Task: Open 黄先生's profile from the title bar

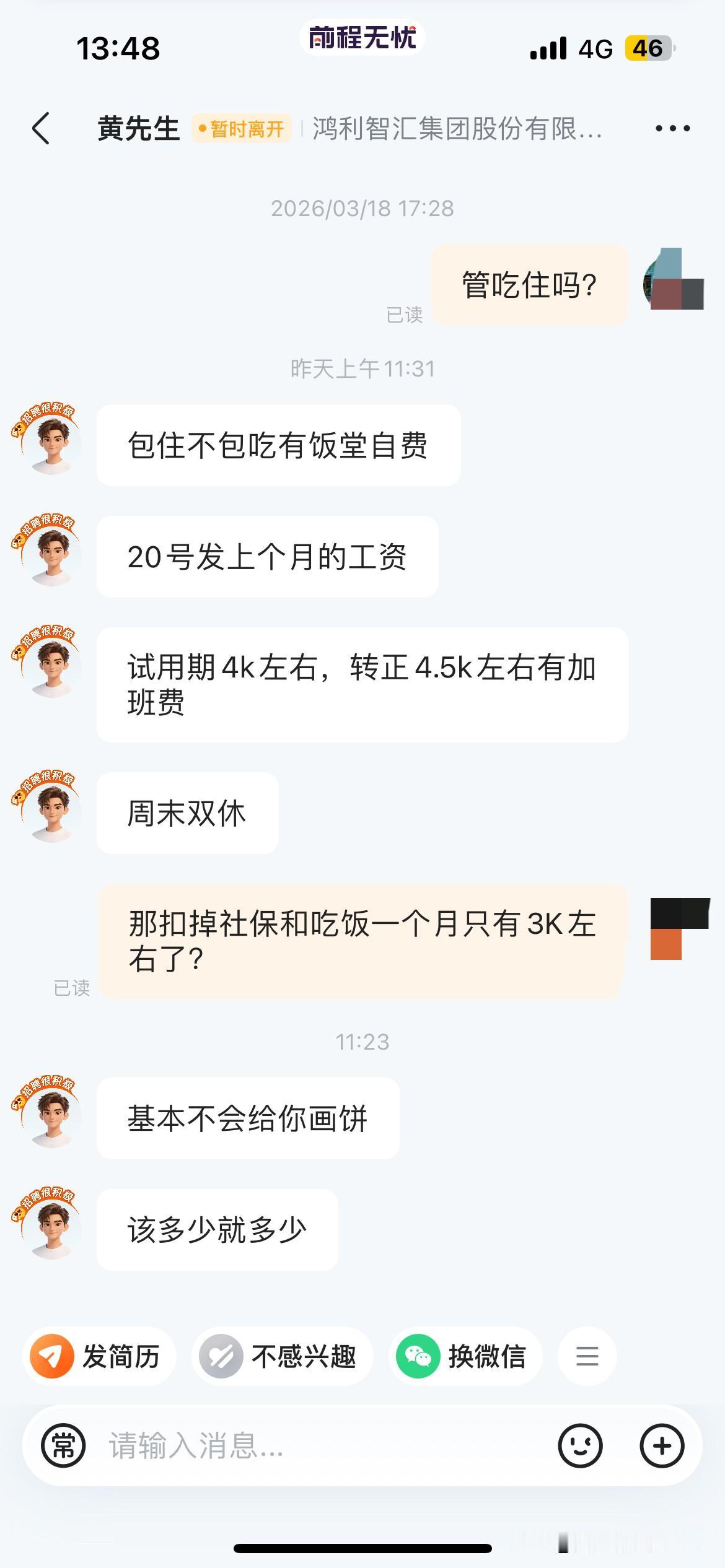Action: click(138, 128)
